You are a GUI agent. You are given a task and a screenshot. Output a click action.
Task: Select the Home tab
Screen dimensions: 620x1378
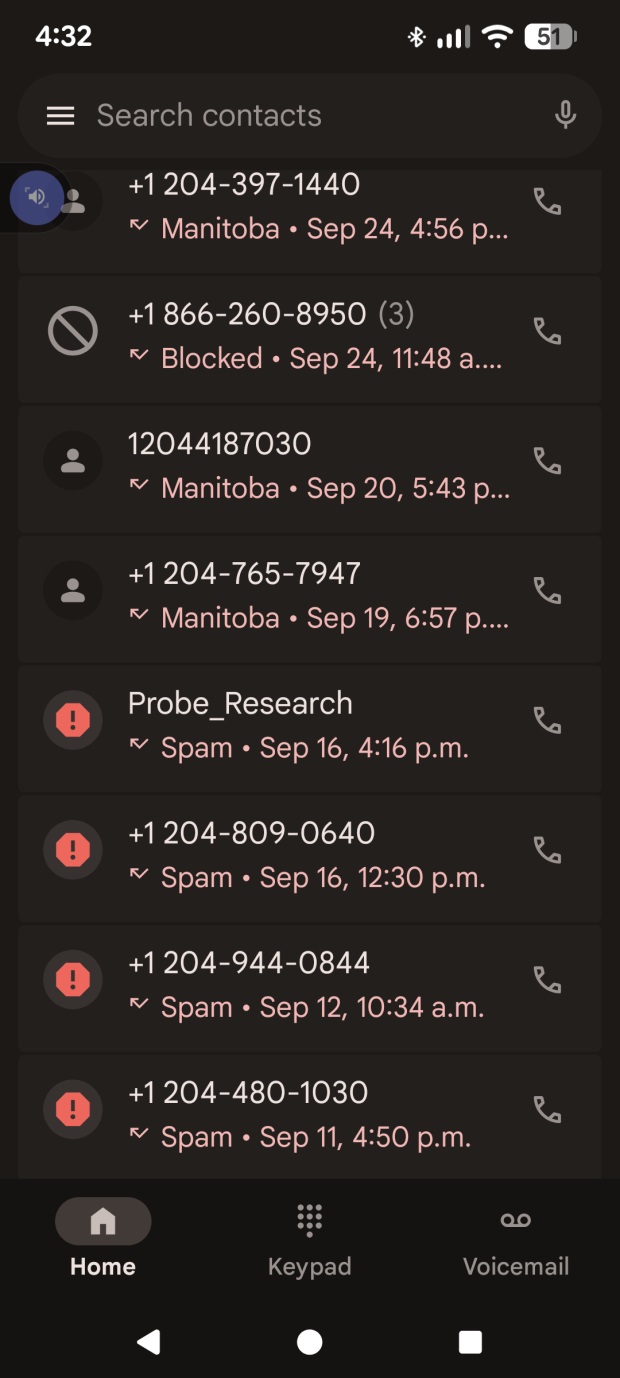[x=103, y=1240]
